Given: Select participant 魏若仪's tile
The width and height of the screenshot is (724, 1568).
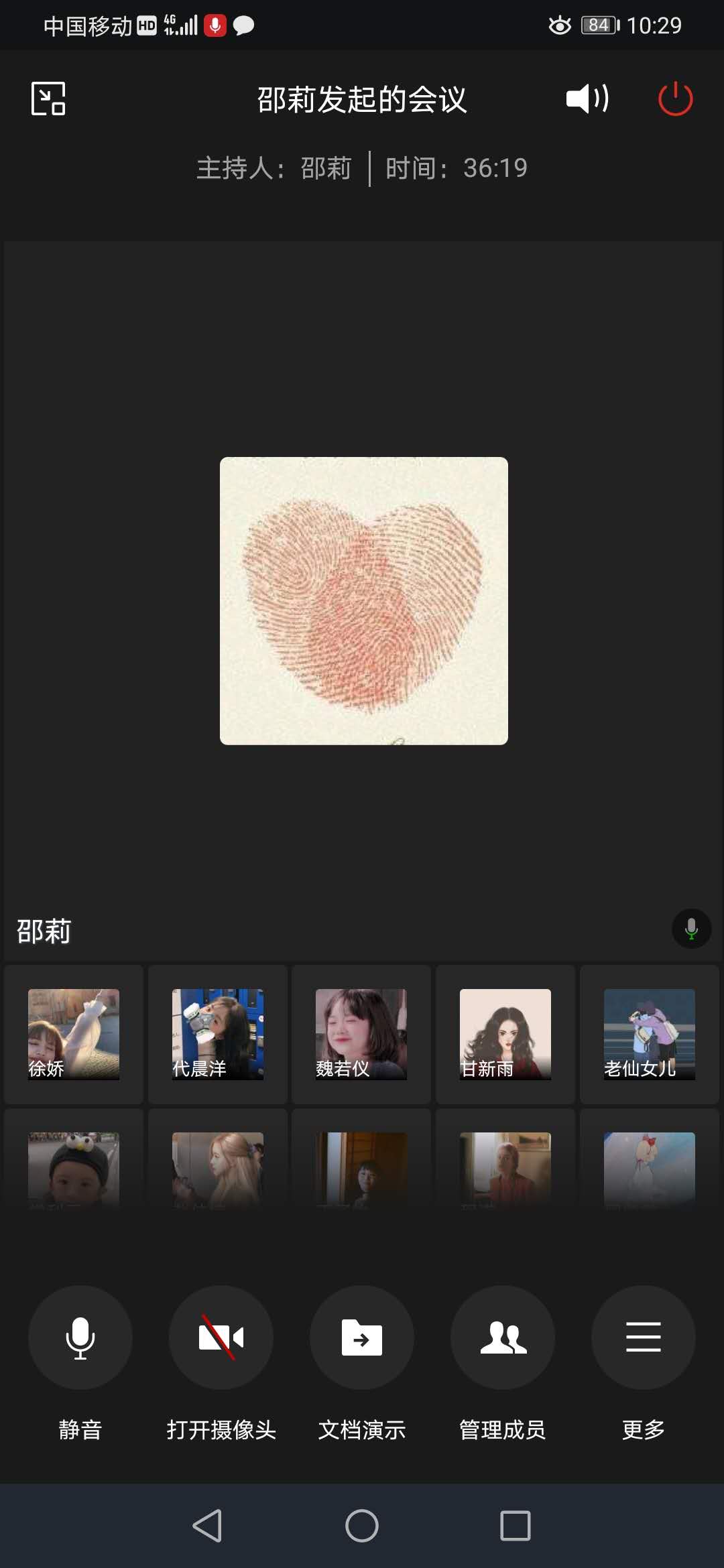Looking at the screenshot, I should (361, 1034).
